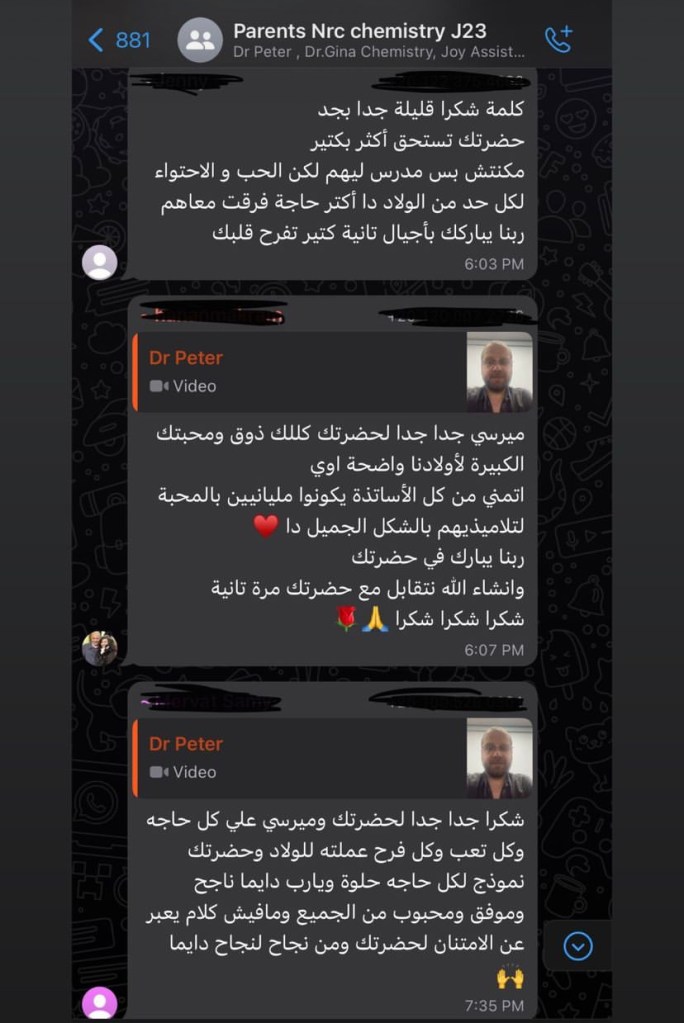
Task: Open quoted Dr Peter video in 6:07 PM message
Action: (x=332, y=371)
